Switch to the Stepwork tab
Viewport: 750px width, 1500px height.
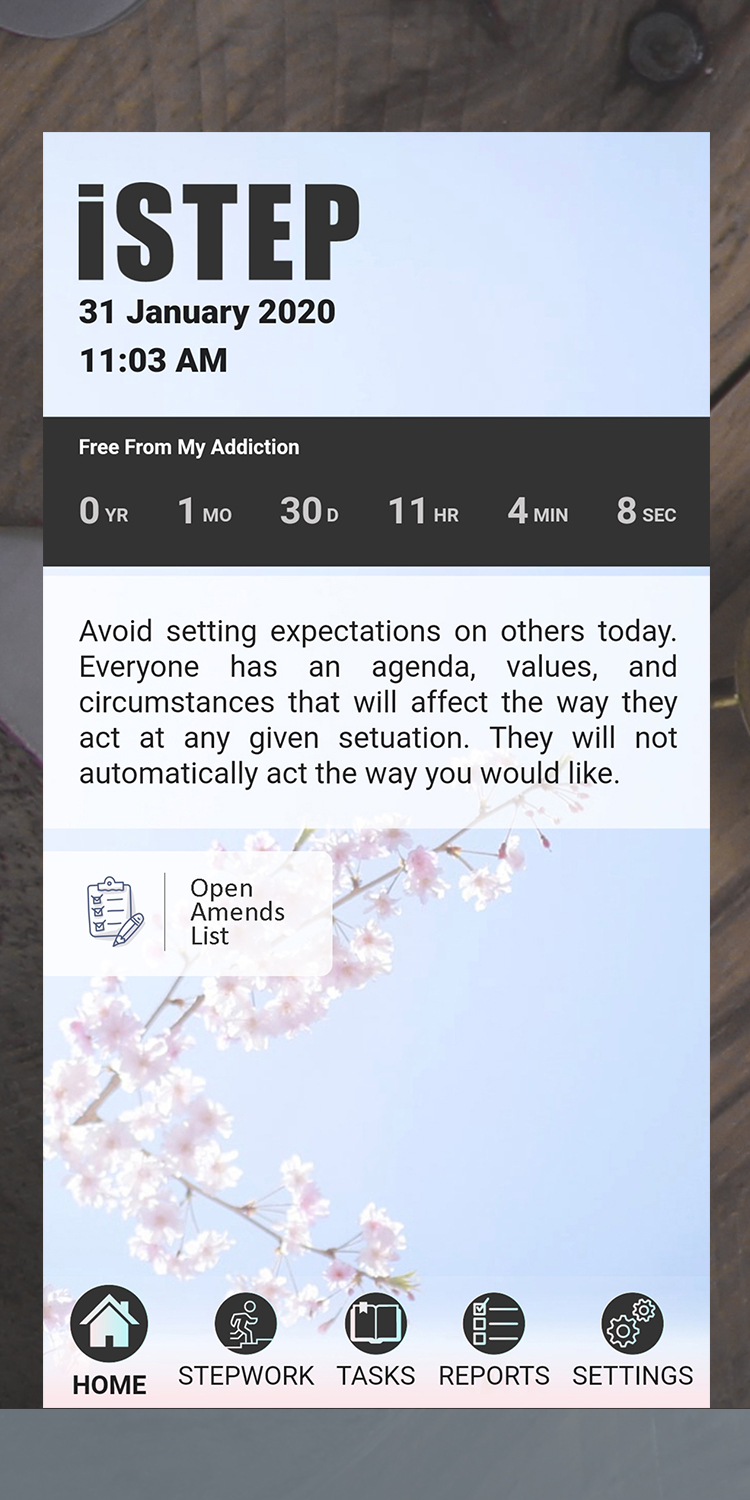click(246, 1340)
